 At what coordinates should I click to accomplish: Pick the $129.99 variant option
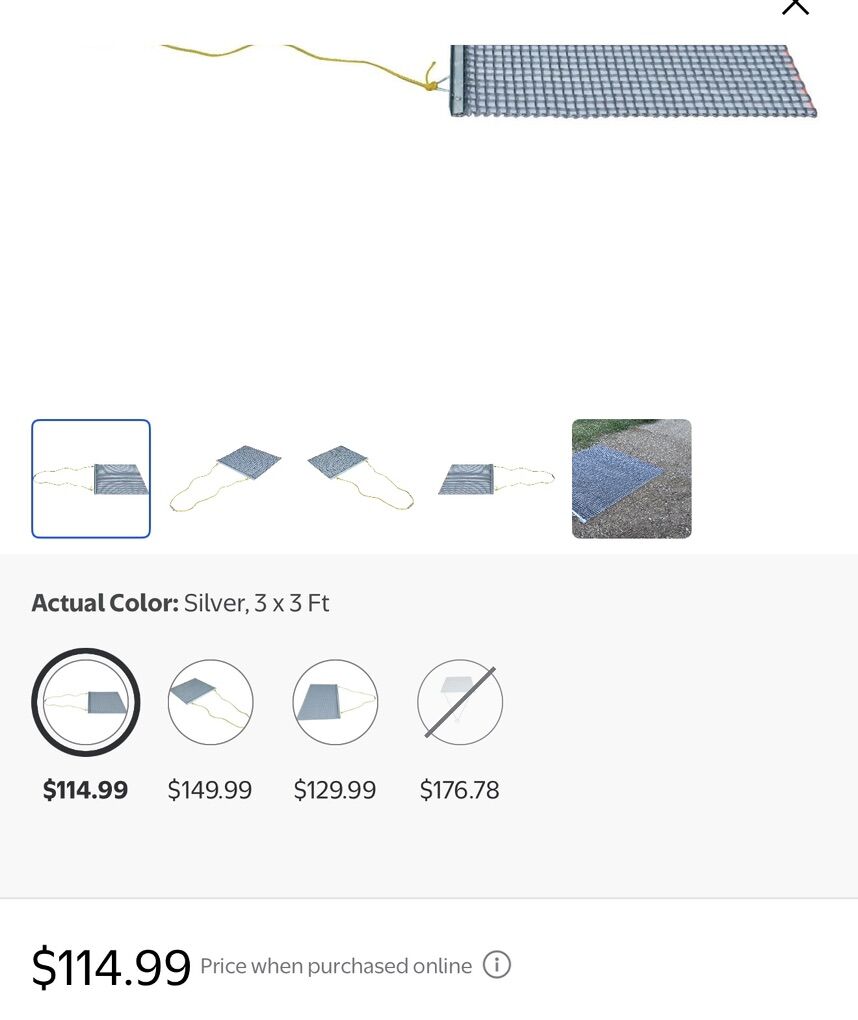(x=335, y=703)
